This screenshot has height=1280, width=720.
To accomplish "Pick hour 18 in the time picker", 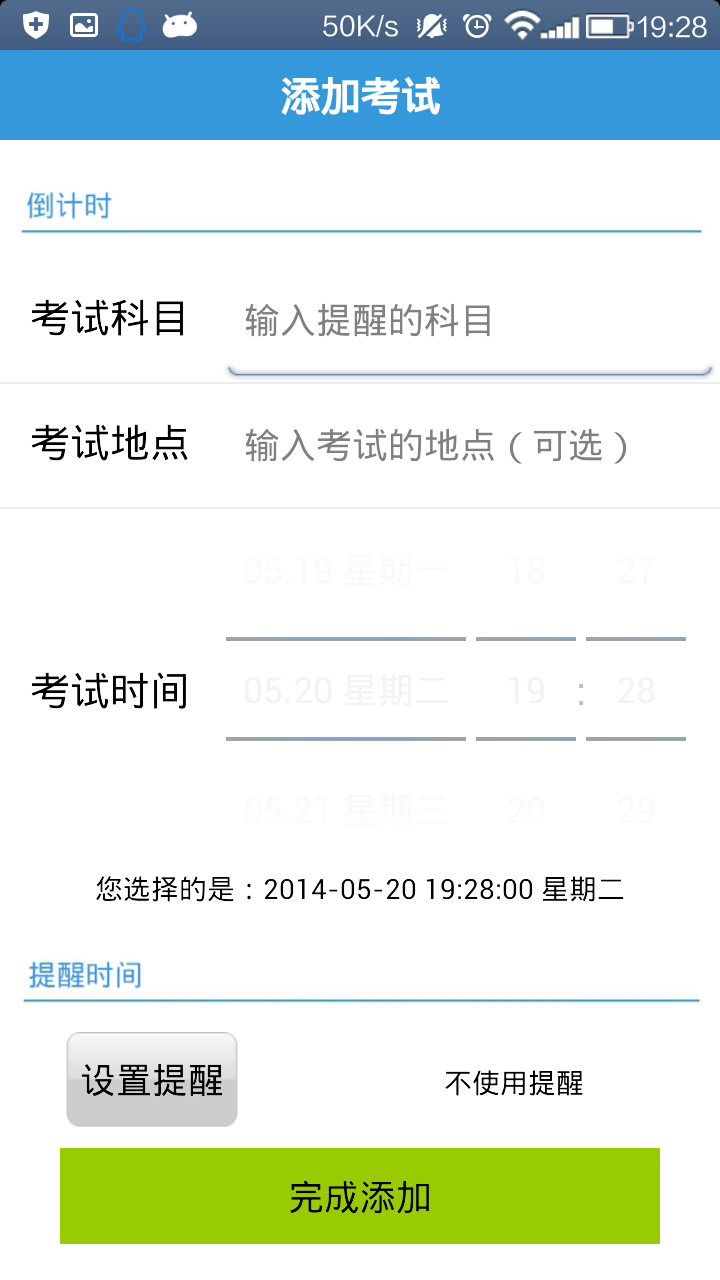I will pyautogui.click(x=526, y=571).
